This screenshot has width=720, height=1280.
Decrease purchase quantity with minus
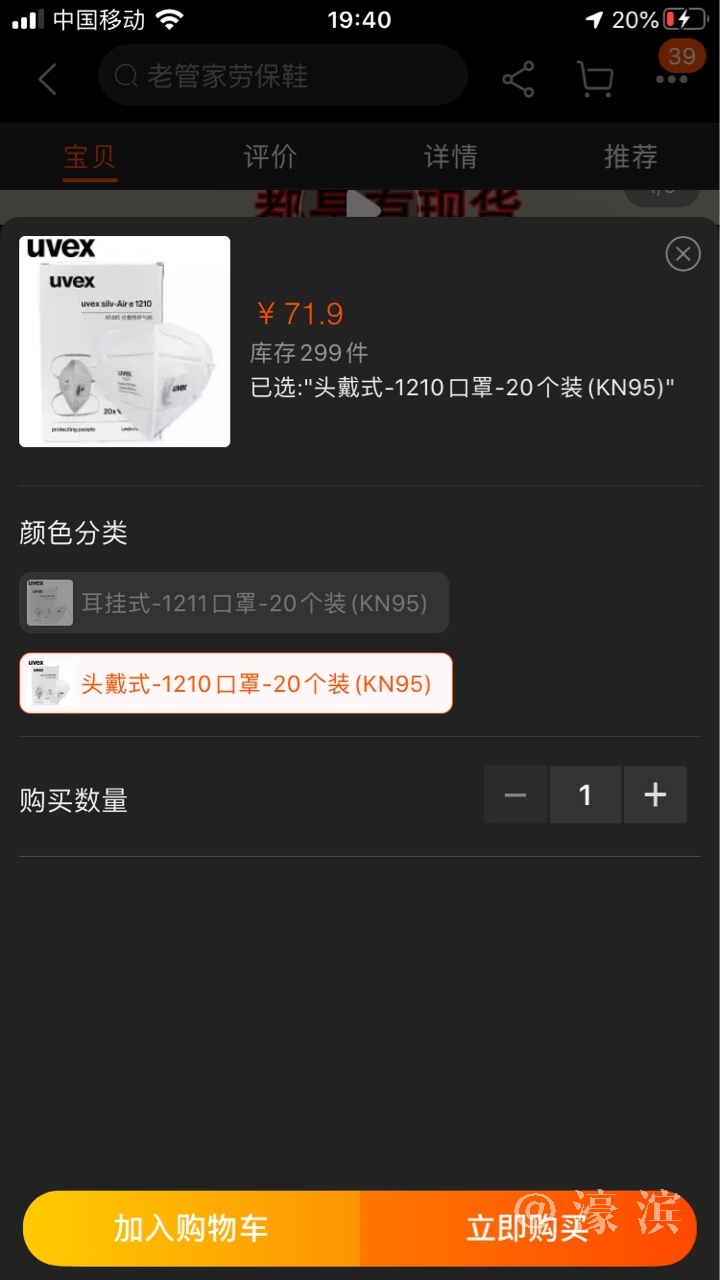515,795
